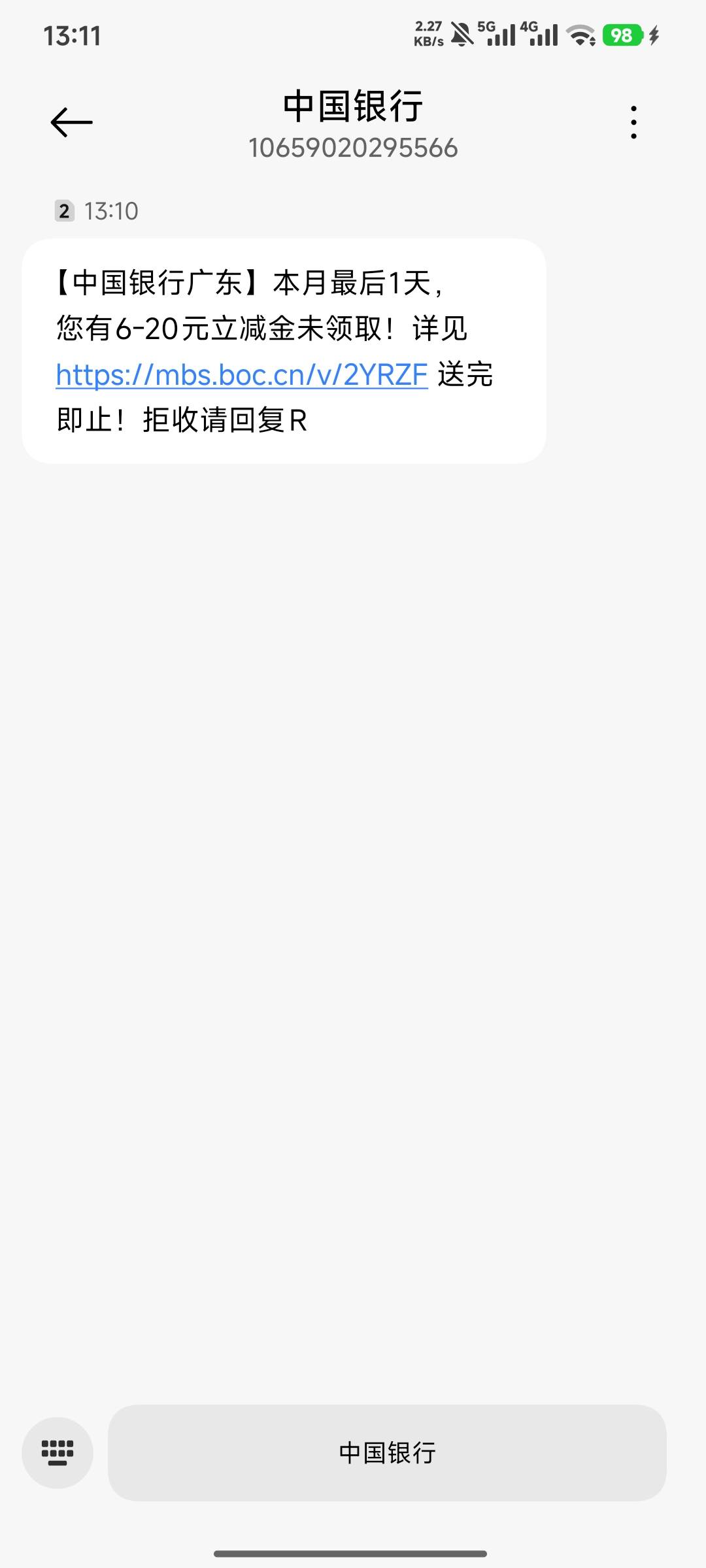Open the 中国银行 service menu button

tap(387, 1453)
